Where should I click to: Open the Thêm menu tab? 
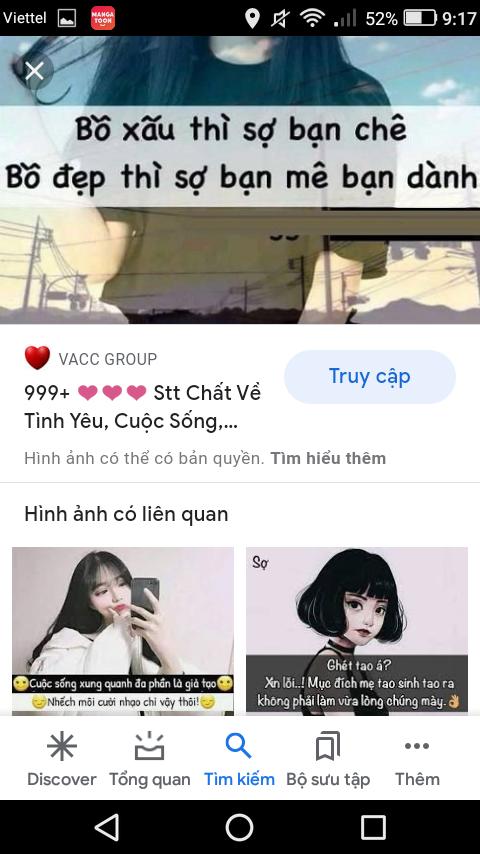tap(417, 759)
